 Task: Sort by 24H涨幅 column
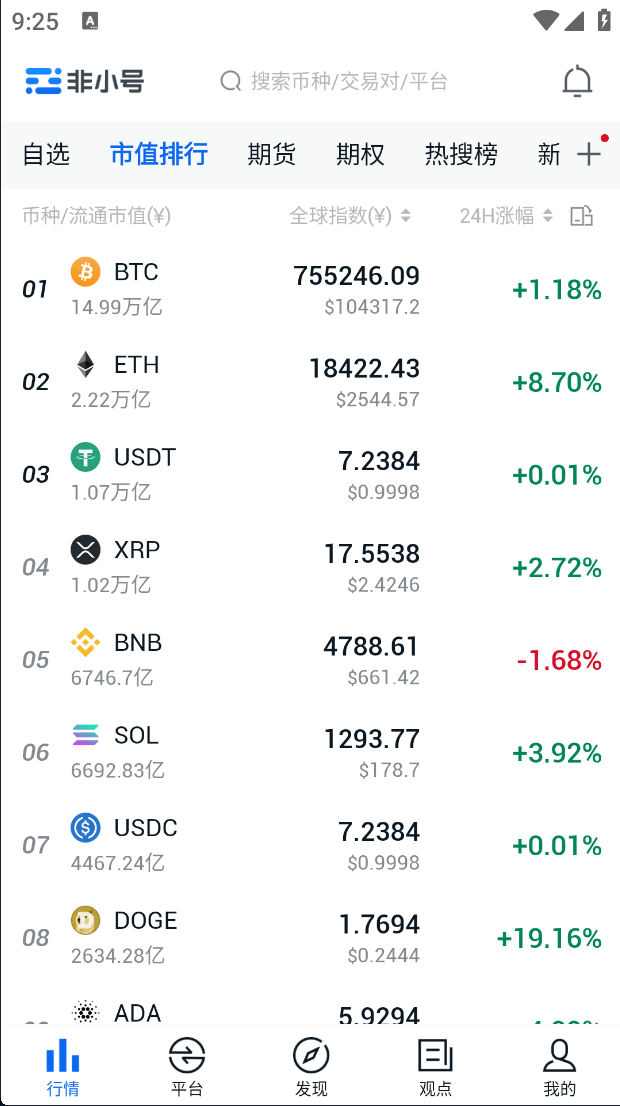point(506,216)
